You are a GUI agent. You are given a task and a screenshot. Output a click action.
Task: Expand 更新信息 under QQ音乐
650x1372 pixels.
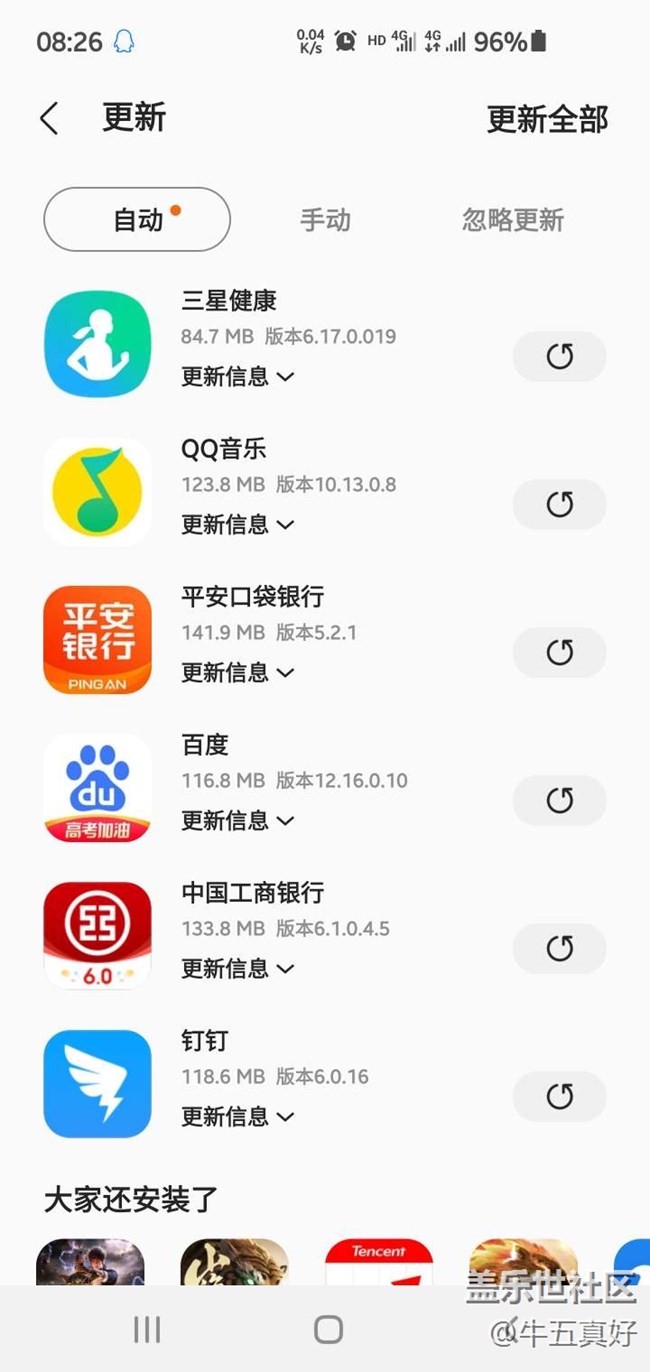pyautogui.click(x=237, y=525)
